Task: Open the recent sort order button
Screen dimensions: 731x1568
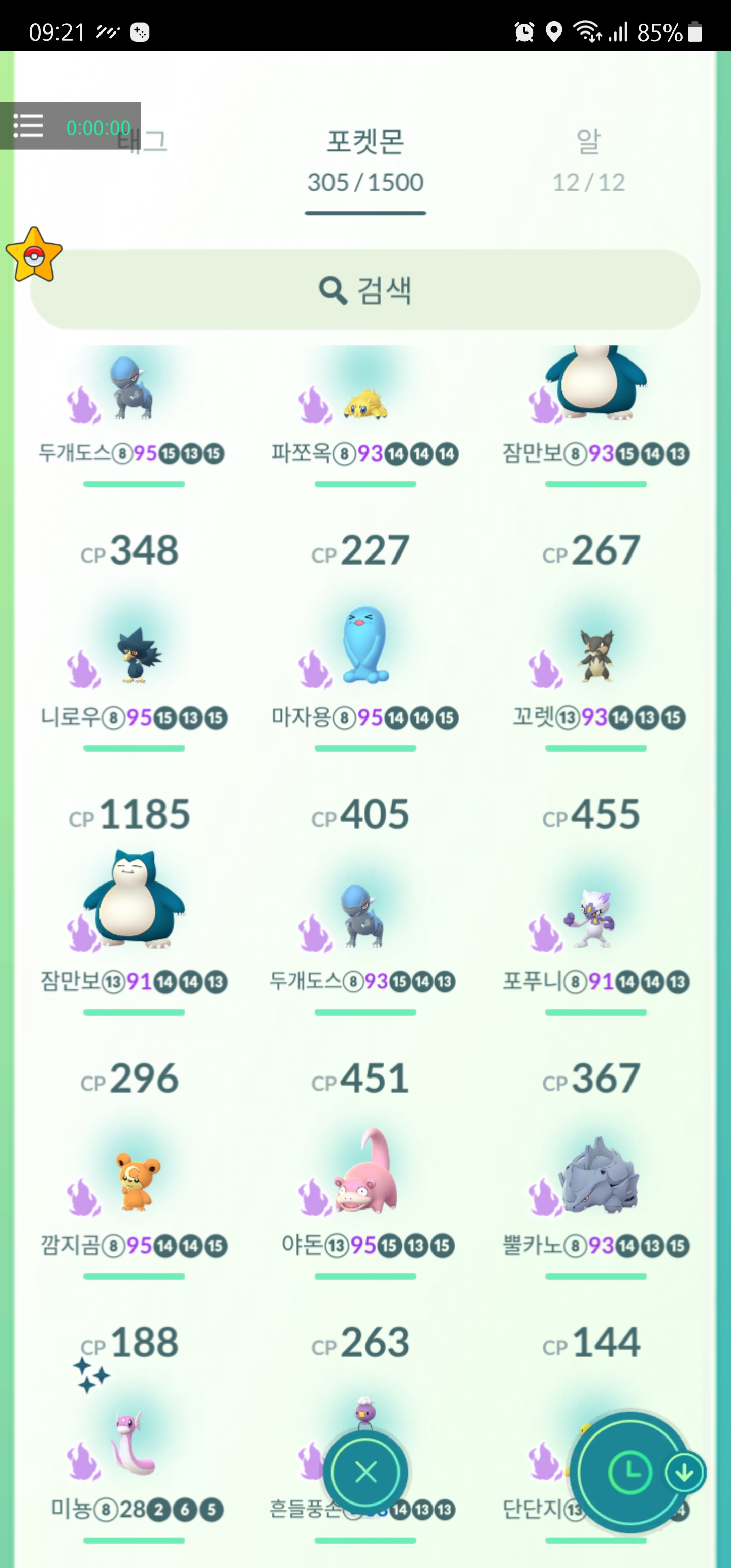Action: [630, 1473]
